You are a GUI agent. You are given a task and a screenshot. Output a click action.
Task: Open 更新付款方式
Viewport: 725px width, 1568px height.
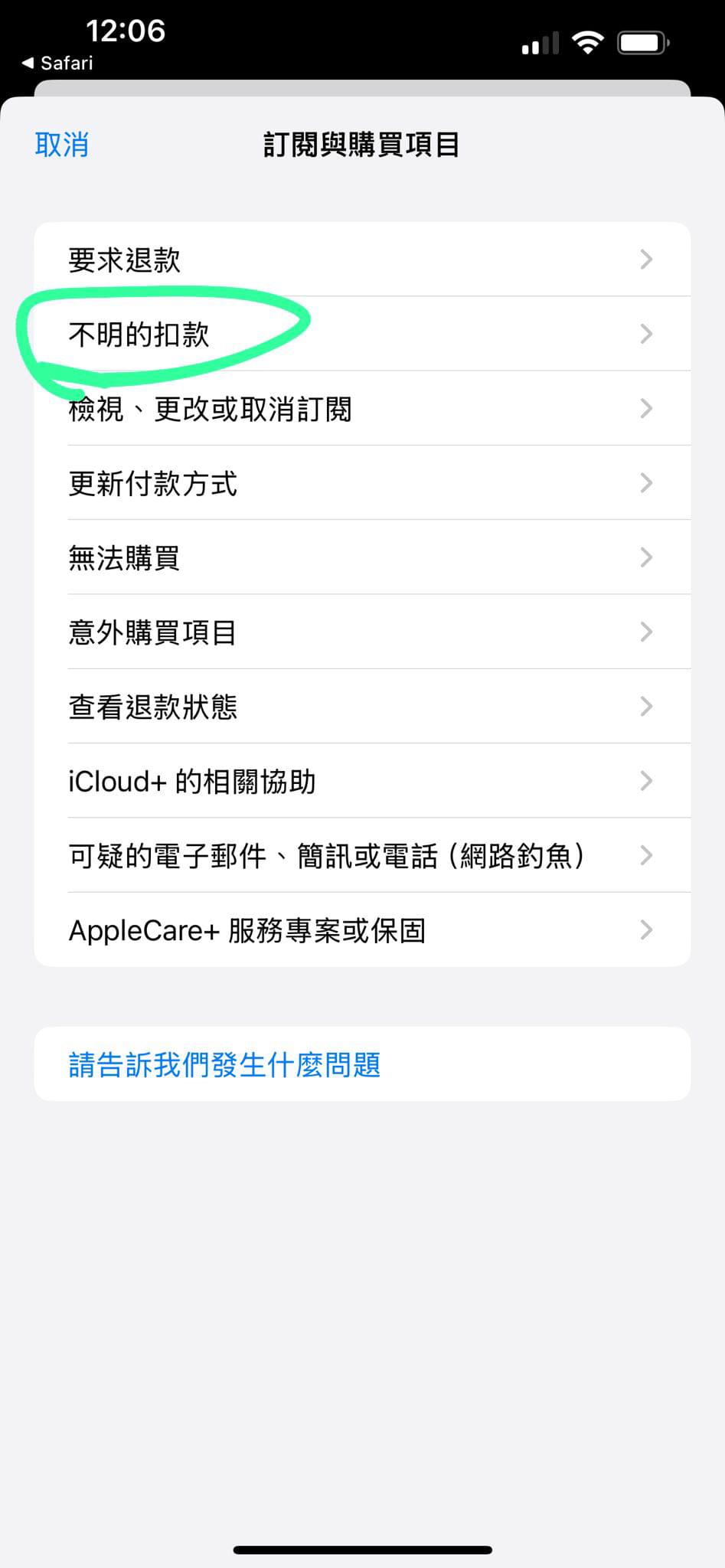[362, 482]
